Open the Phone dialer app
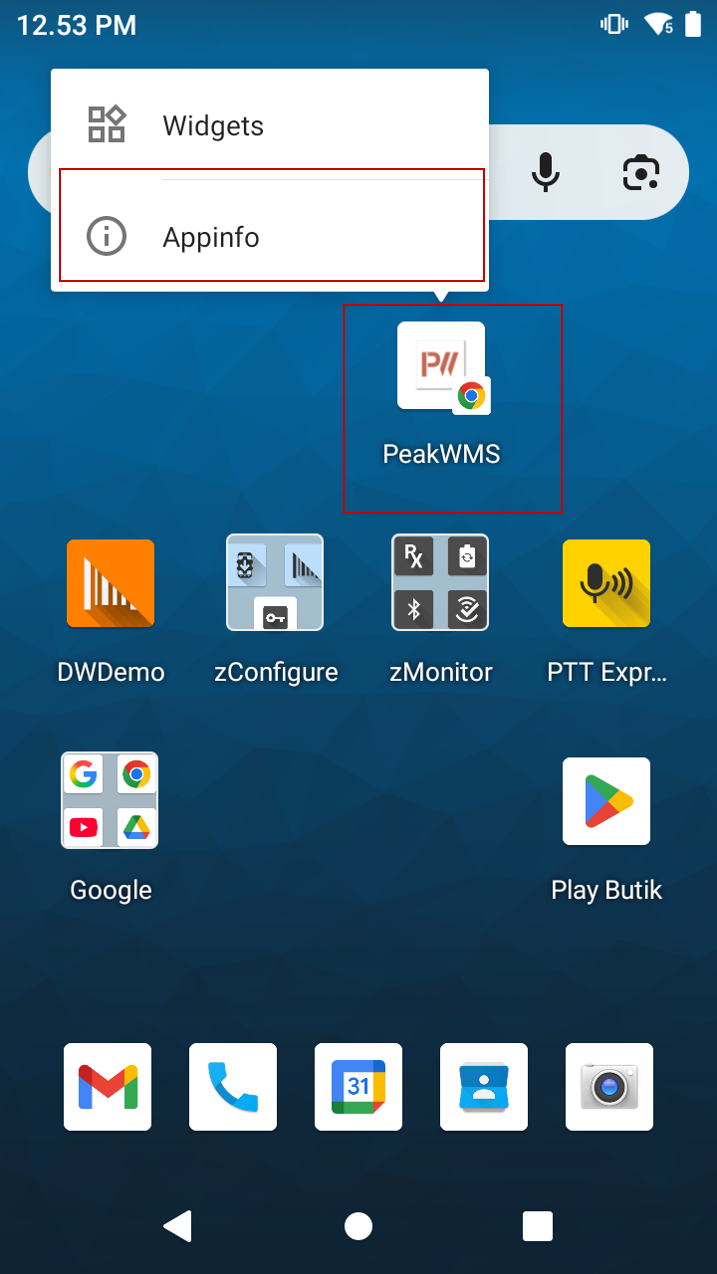The image size is (717, 1274). point(233,1087)
